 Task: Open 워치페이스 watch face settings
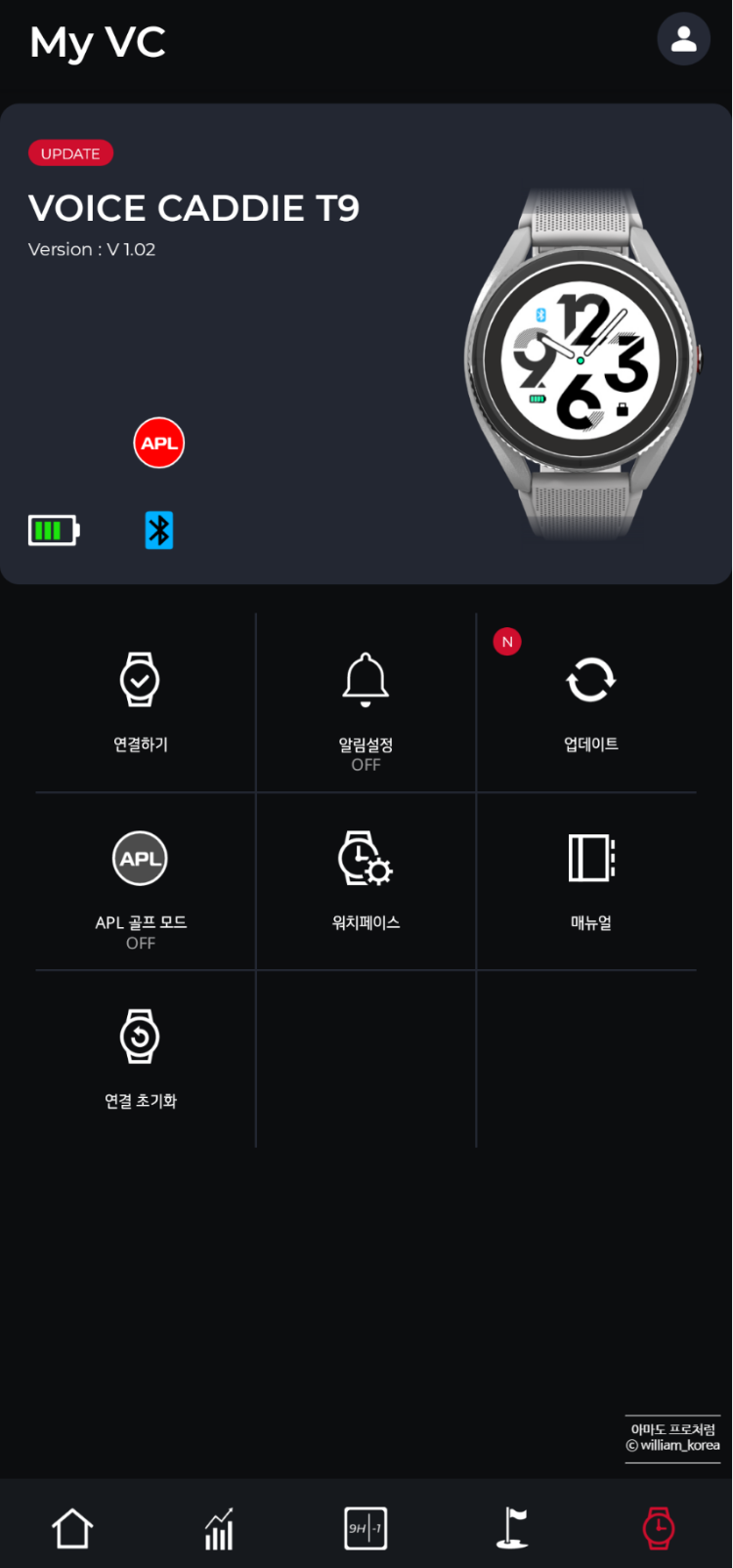pos(366,882)
